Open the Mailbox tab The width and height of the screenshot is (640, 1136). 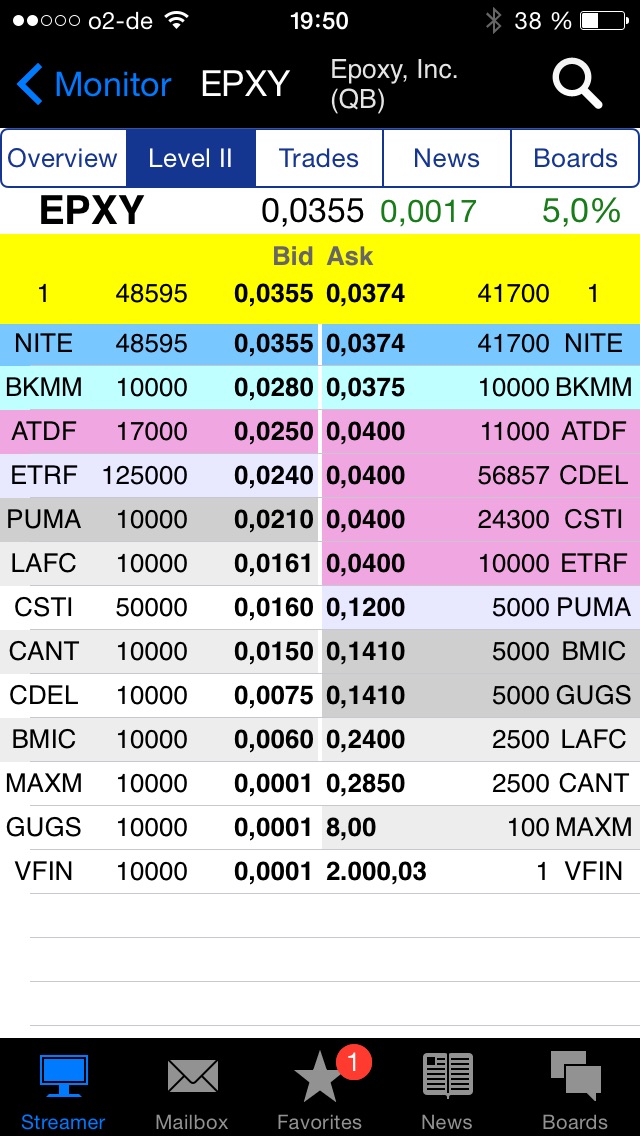pyautogui.click(x=192, y=1089)
